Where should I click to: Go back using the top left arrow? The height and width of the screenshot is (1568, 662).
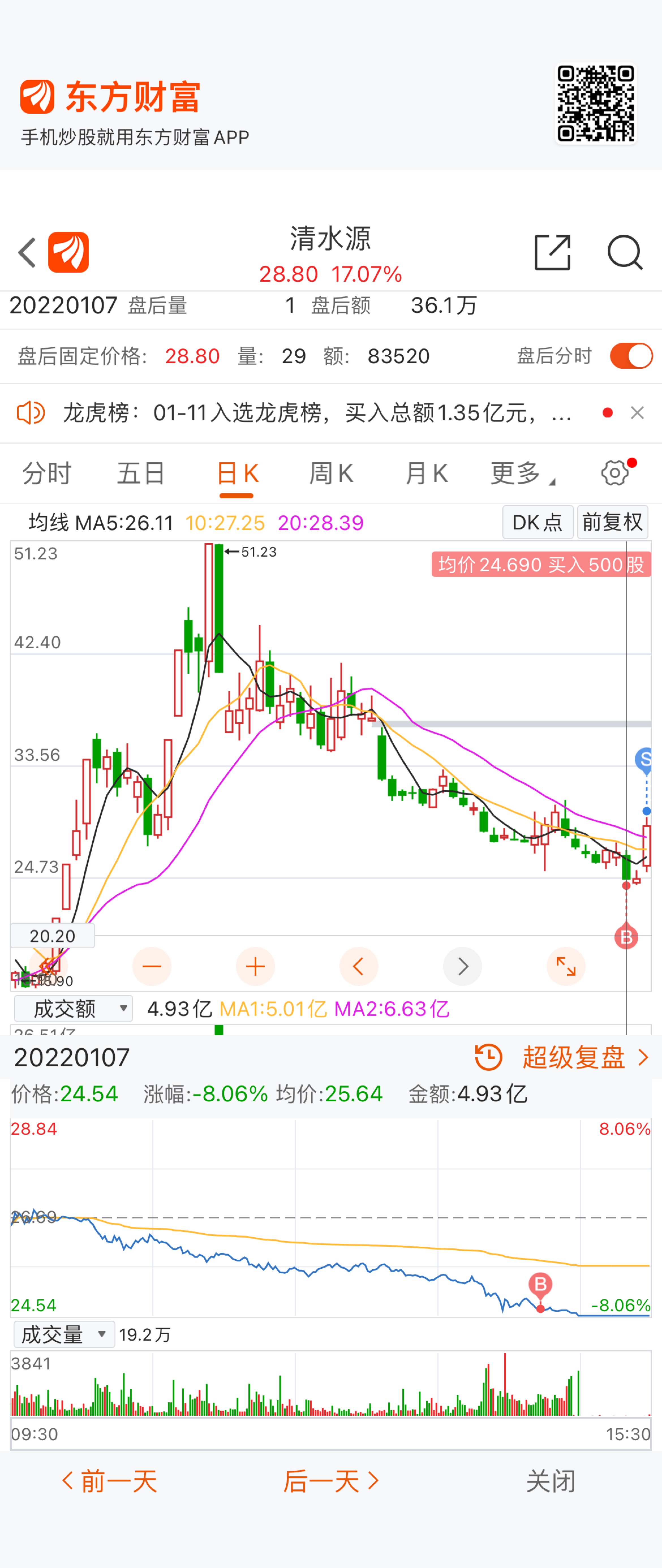click(27, 252)
